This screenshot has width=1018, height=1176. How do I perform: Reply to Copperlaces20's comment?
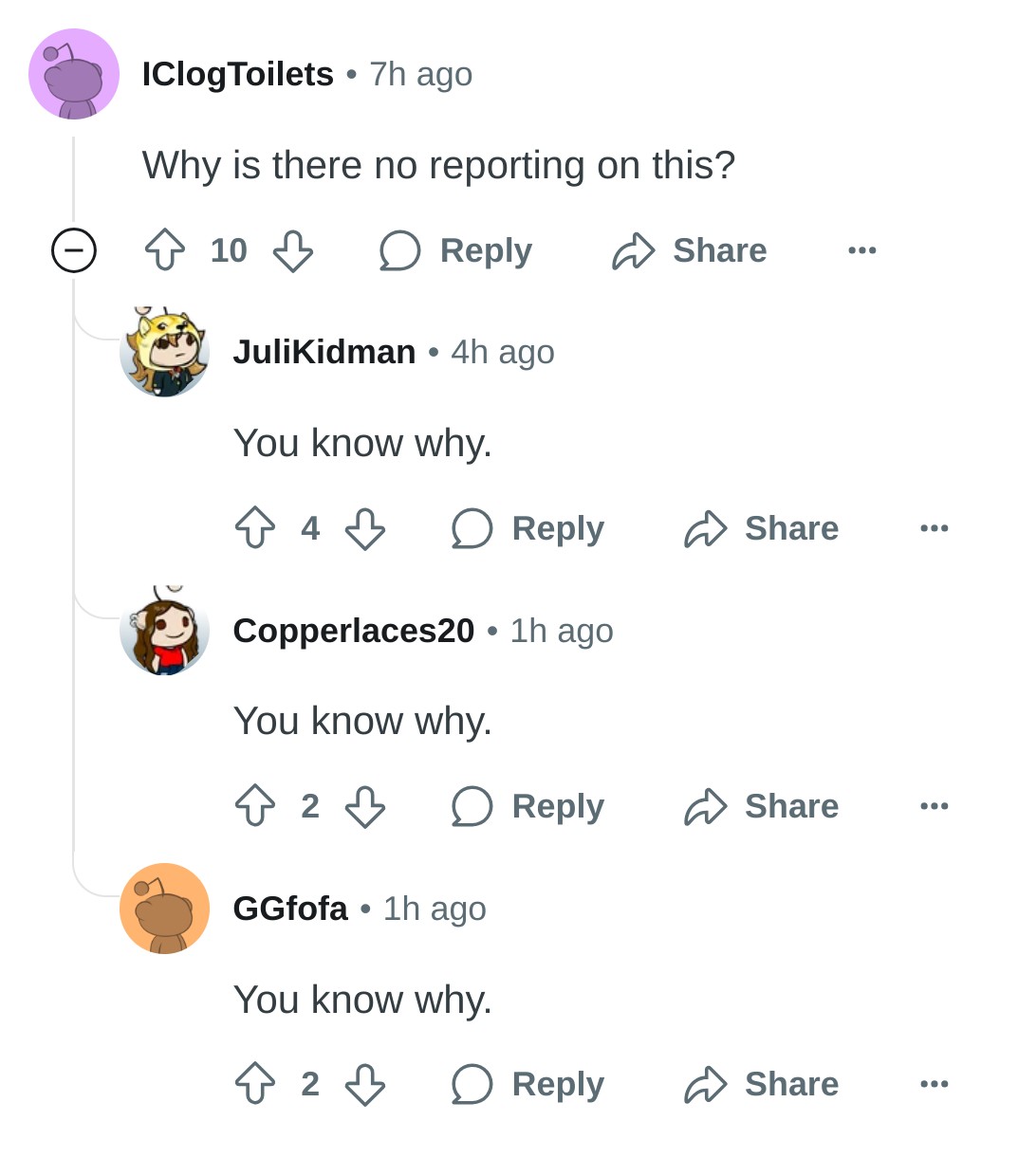[x=528, y=806]
